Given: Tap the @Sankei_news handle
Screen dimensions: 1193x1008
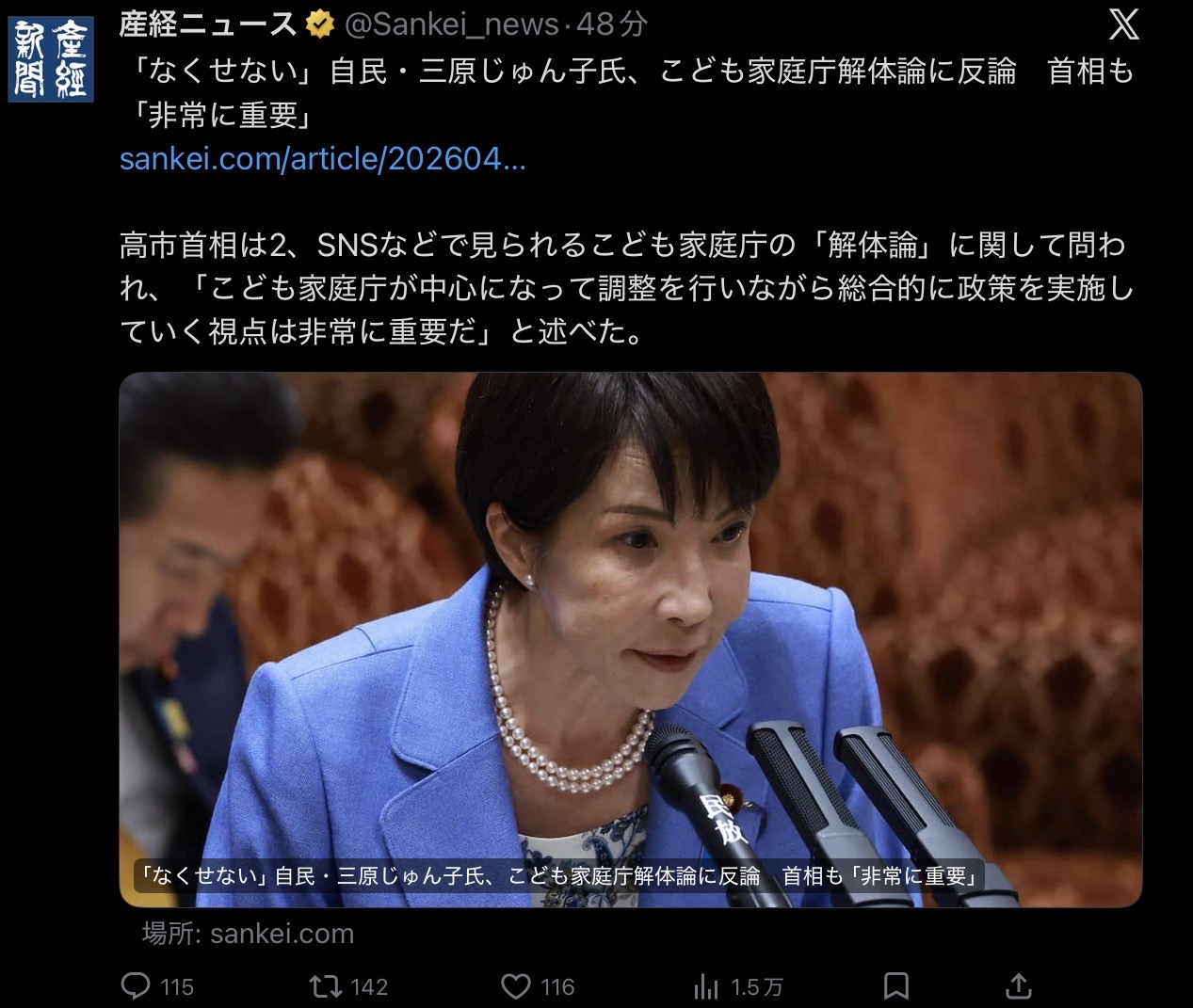Looking at the screenshot, I should 451,25.
